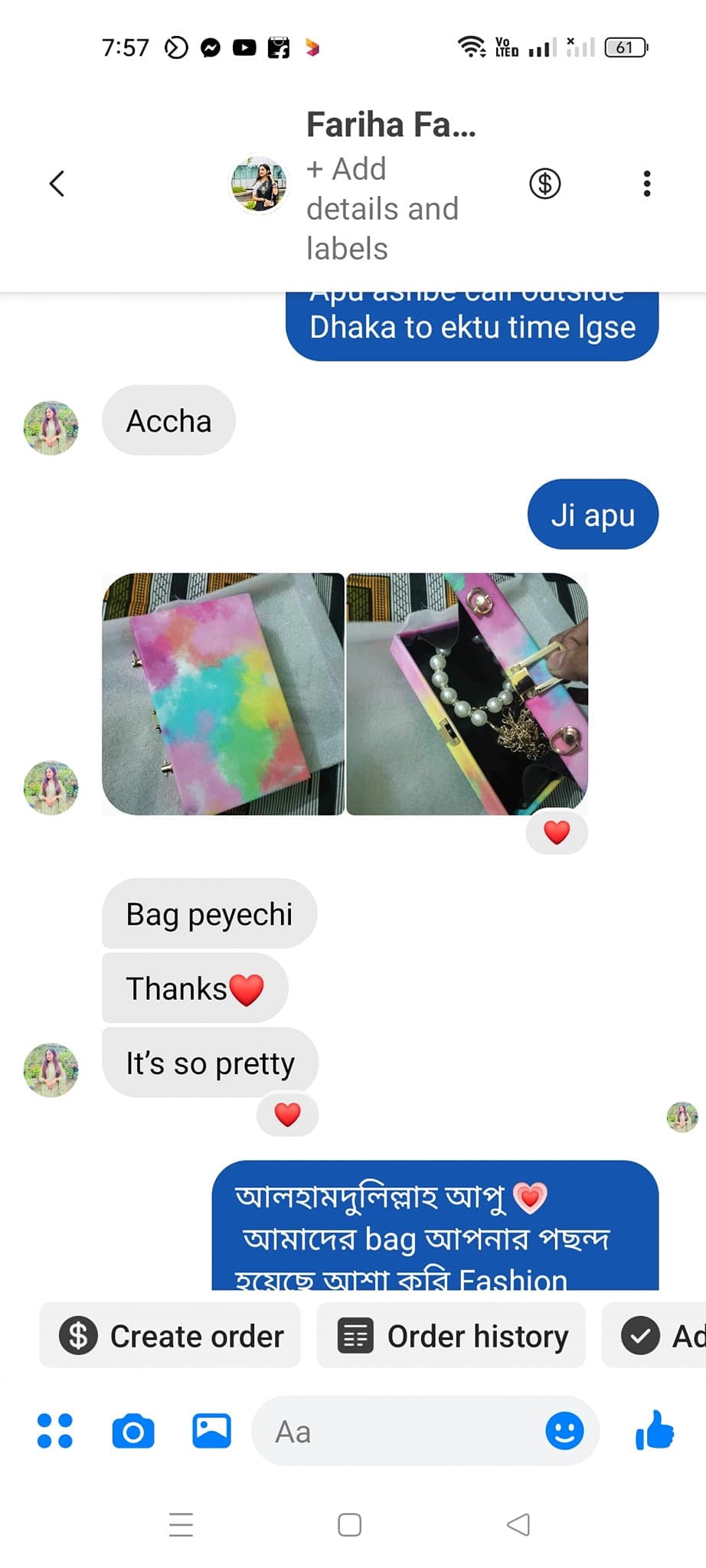Open the emoji picker

coord(564,1431)
